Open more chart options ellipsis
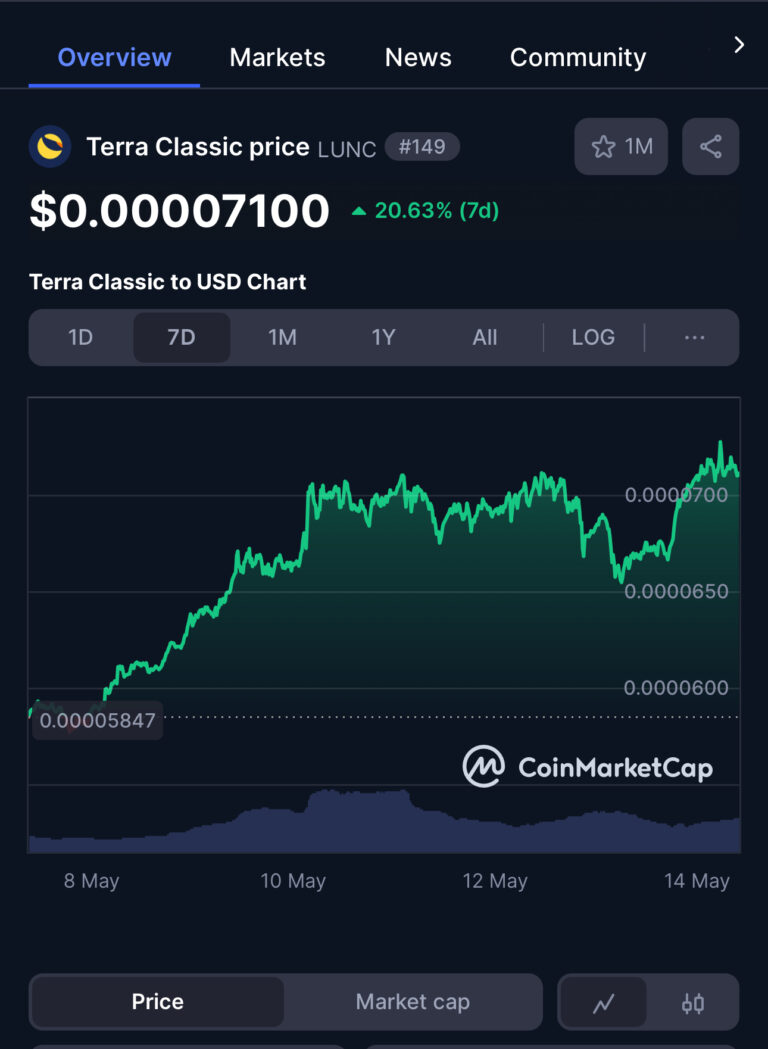The width and height of the screenshot is (768, 1049). (694, 338)
